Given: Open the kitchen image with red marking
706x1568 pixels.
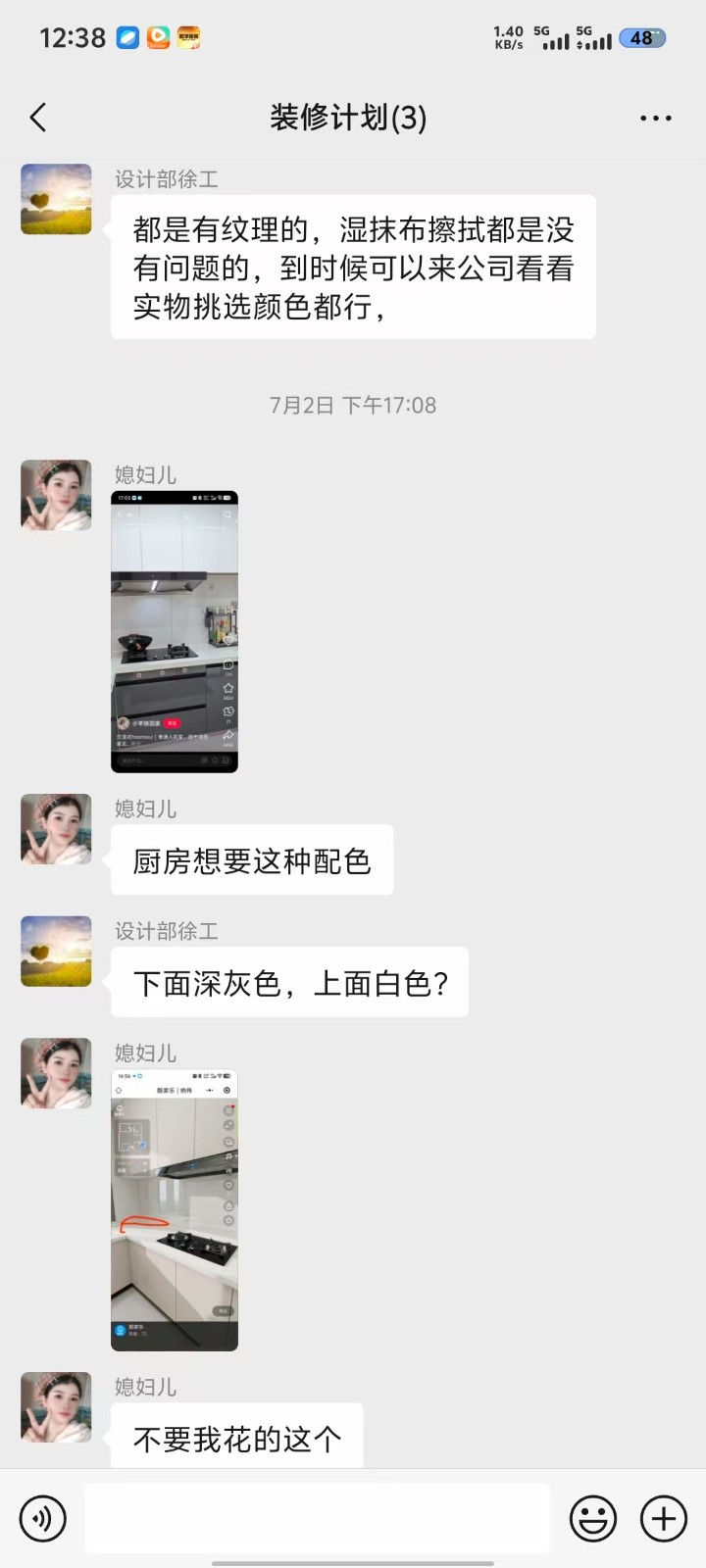Looking at the screenshot, I should (x=175, y=1210).
